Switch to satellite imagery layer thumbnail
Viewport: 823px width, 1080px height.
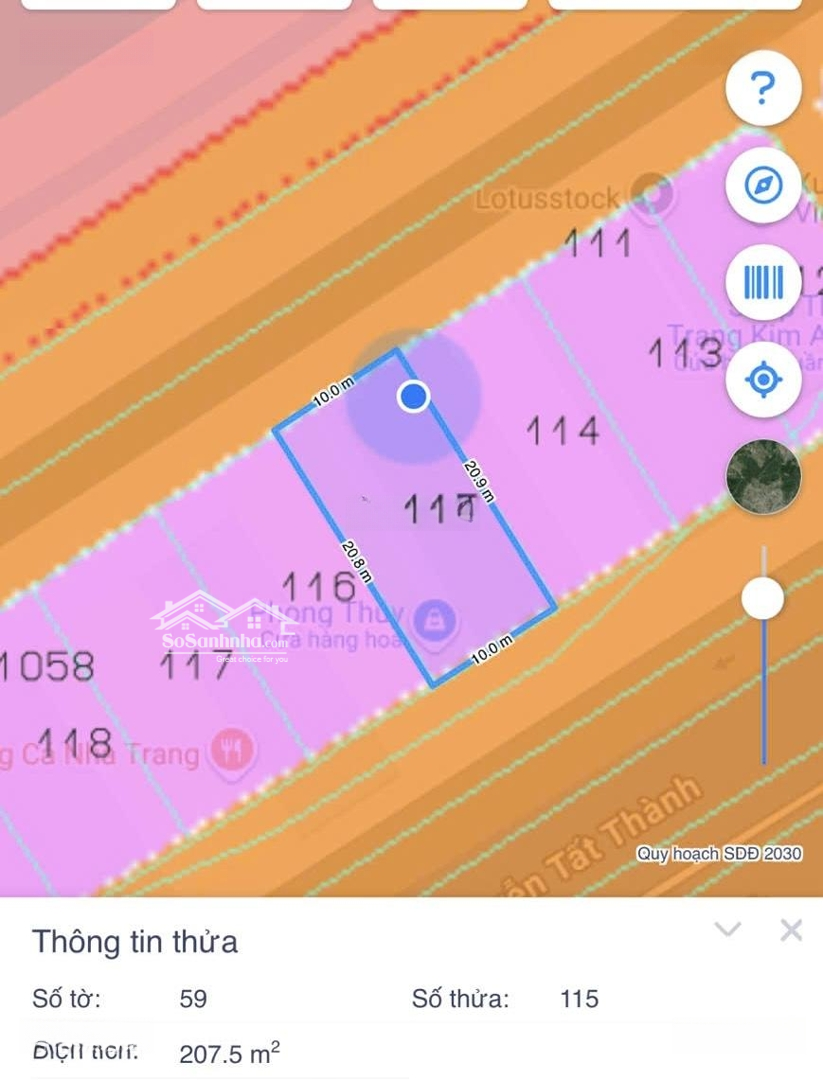(763, 477)
